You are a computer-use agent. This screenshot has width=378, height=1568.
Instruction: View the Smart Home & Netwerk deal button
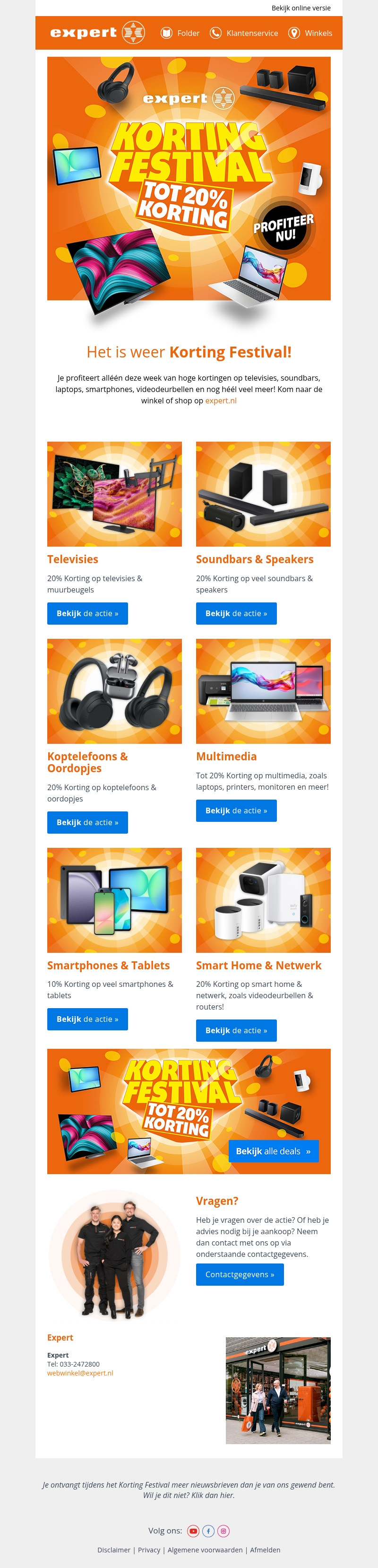pos(236,1030)
